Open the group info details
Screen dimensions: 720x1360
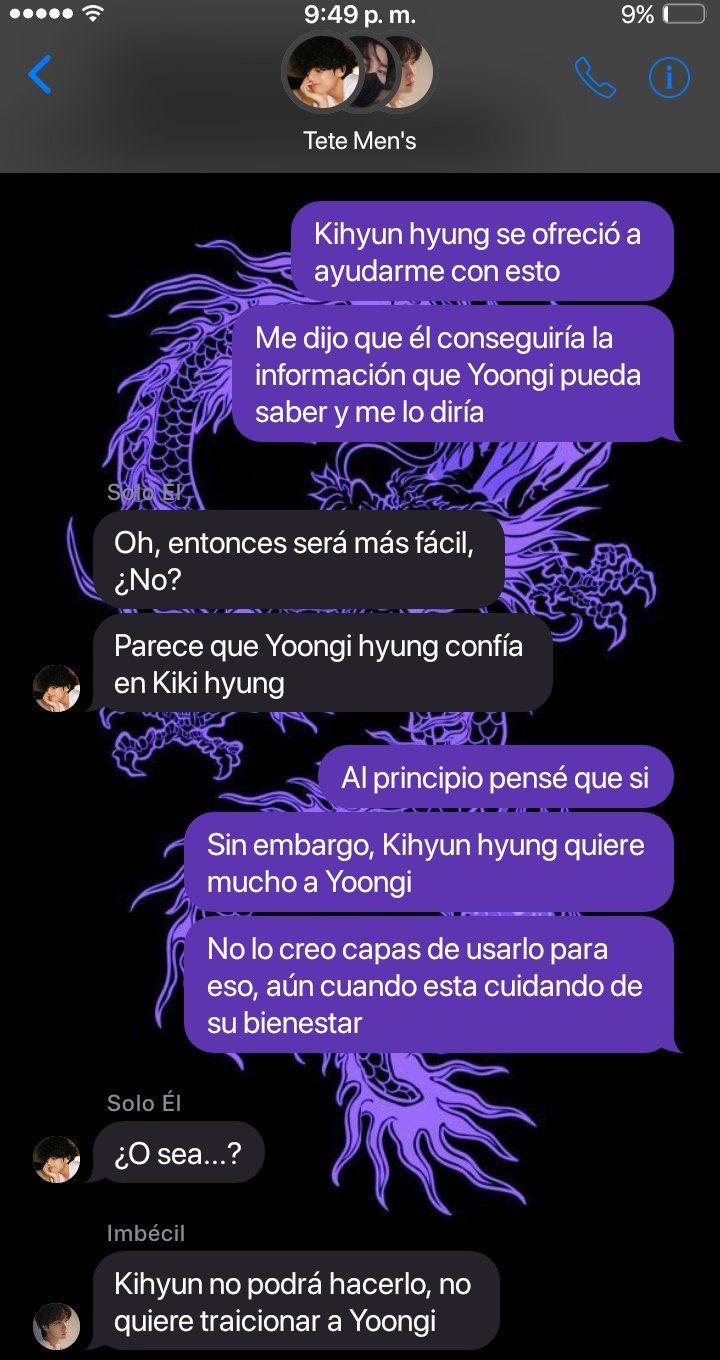pos(669,77)
